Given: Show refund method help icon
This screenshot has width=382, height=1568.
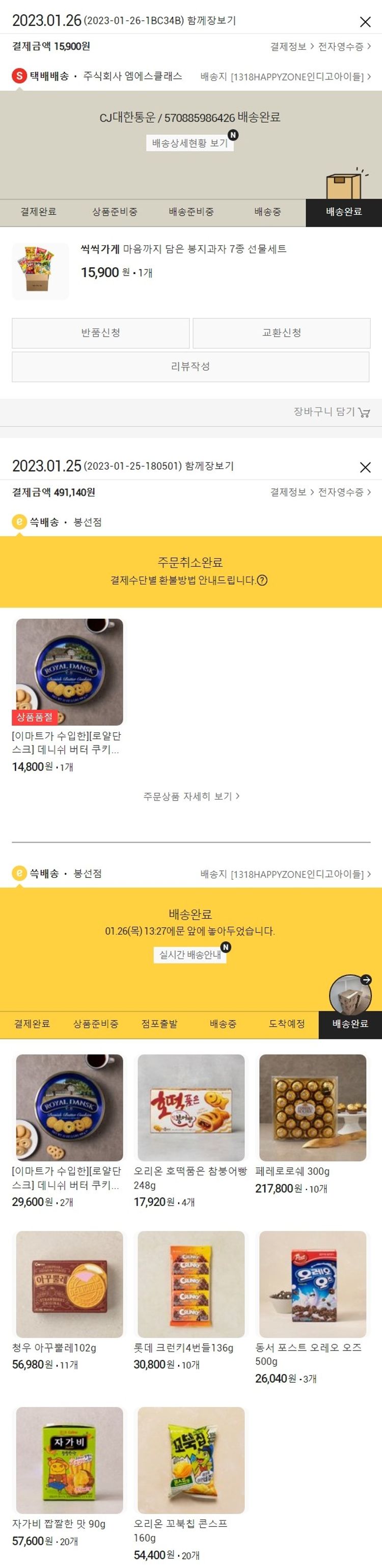Looking at the screenshot, I should coord(262,580).
